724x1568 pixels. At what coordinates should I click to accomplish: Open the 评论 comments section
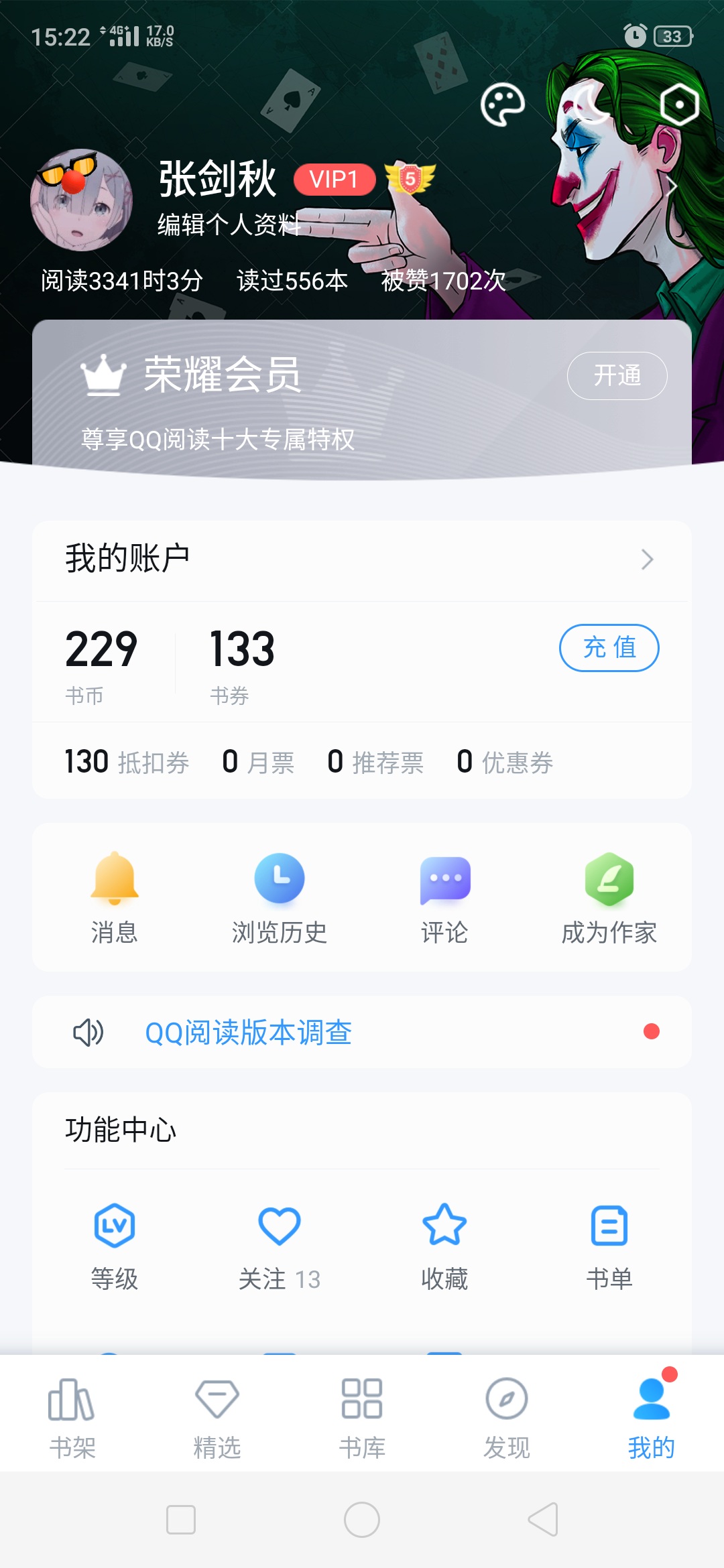(x=444, y=898)
